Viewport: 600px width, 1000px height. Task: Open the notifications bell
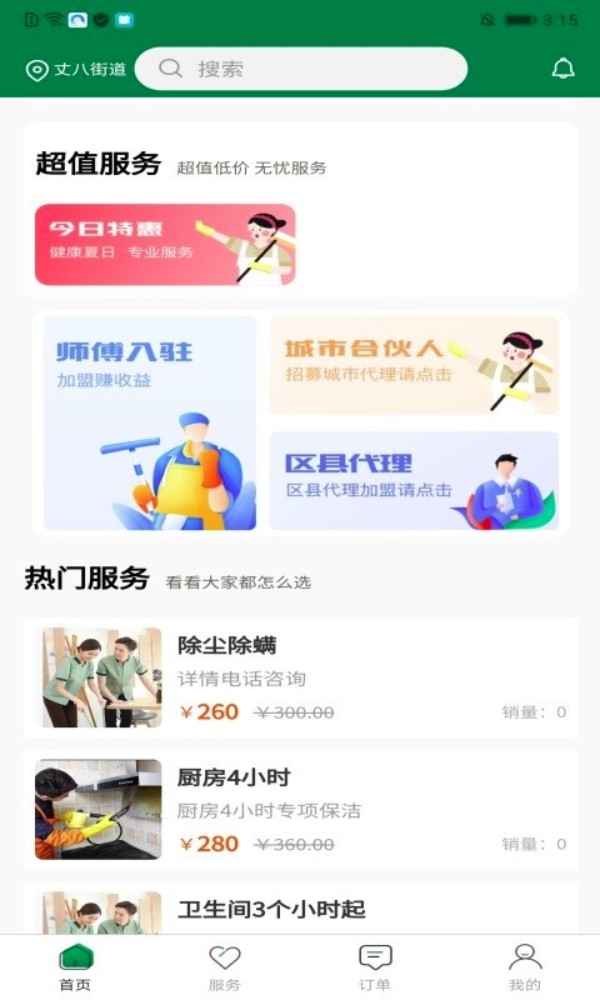coord(563,69)
